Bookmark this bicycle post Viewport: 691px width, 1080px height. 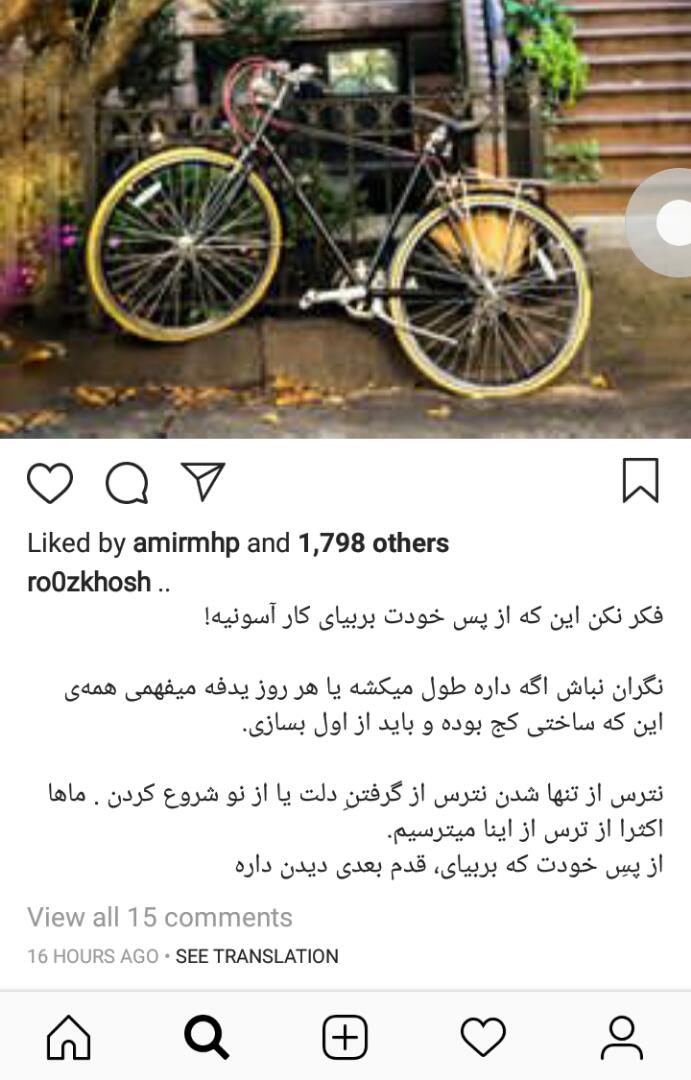click(x=640, y=481)
